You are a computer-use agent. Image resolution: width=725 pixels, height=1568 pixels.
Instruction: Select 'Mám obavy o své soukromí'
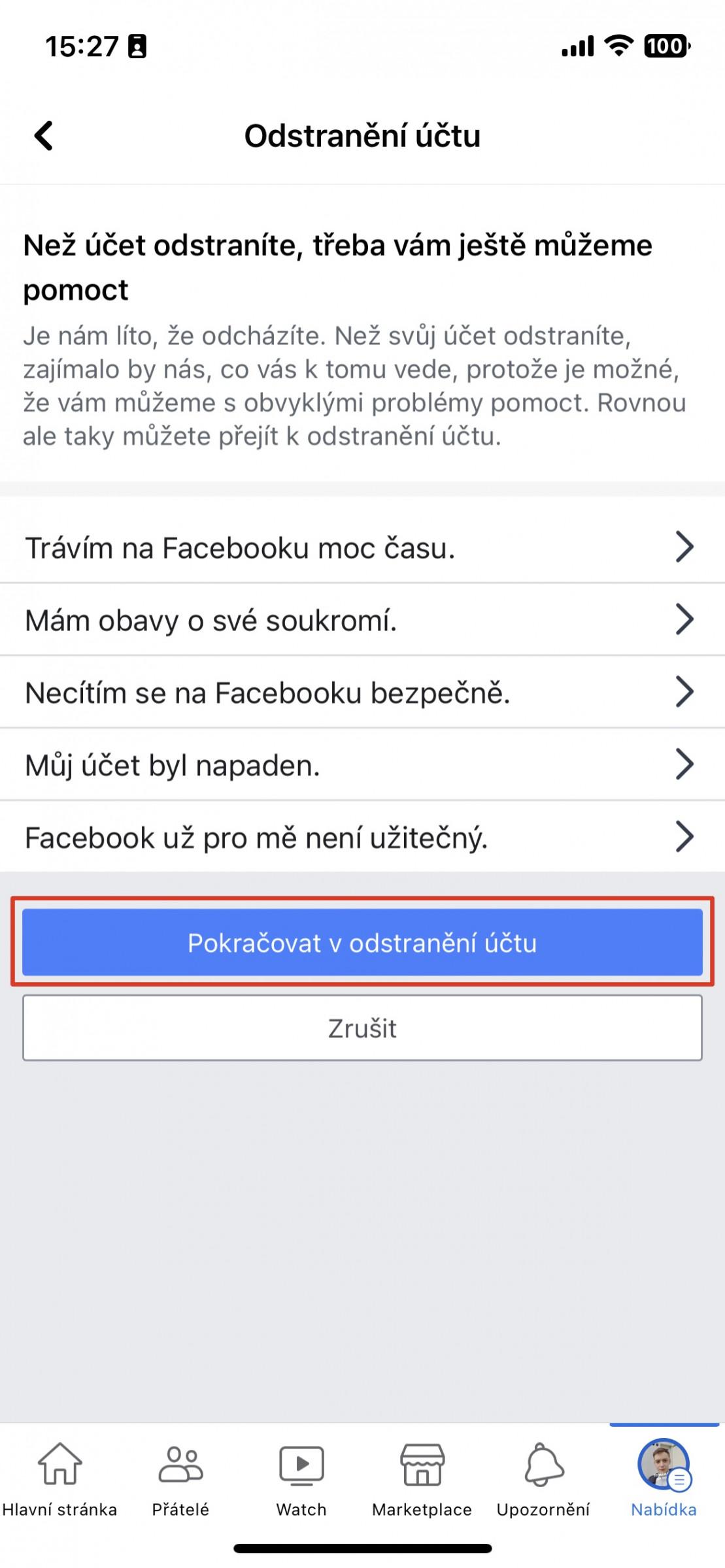point(362,619)
